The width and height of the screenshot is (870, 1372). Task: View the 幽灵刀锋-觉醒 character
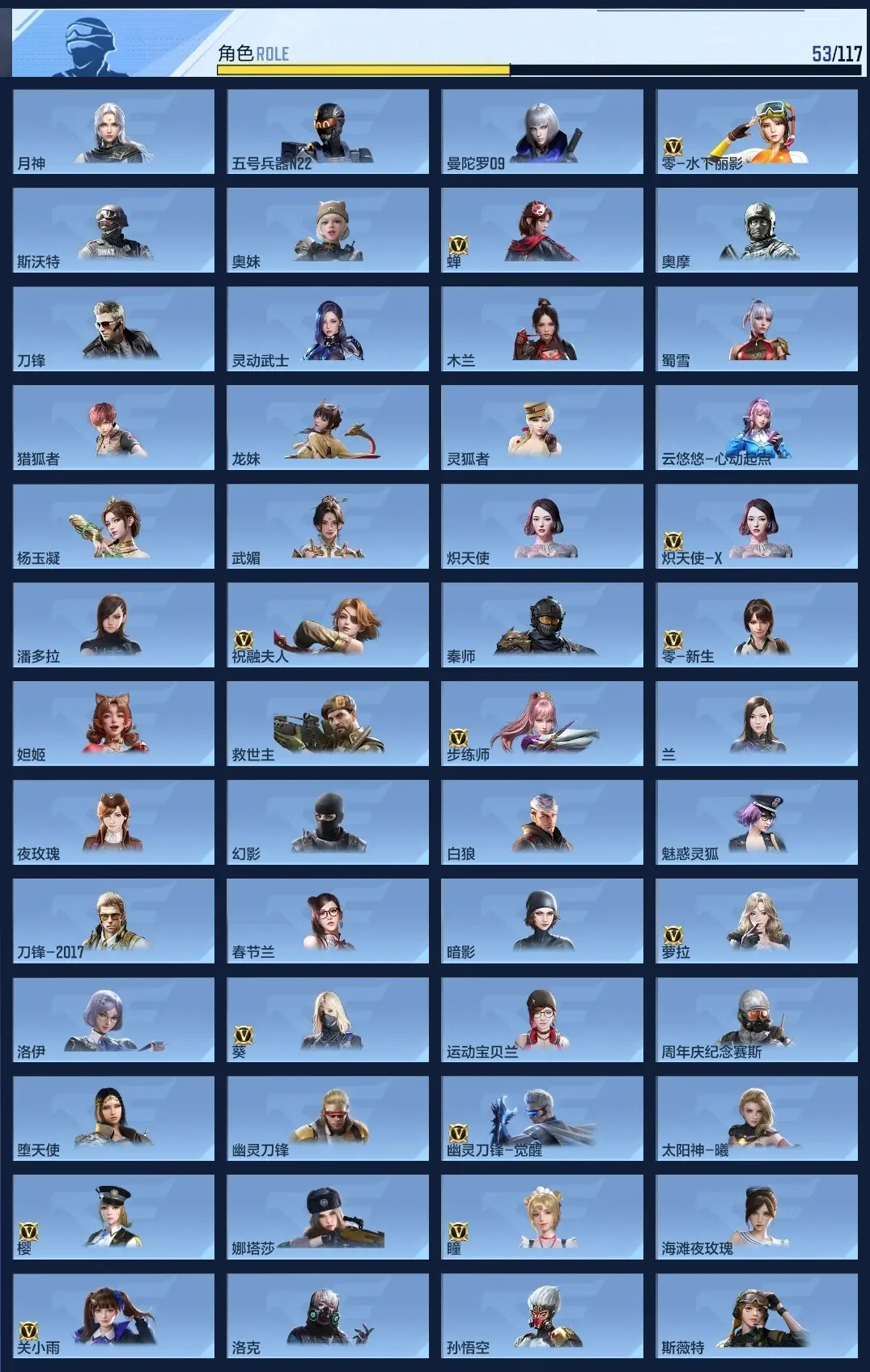coord(542,1118)
